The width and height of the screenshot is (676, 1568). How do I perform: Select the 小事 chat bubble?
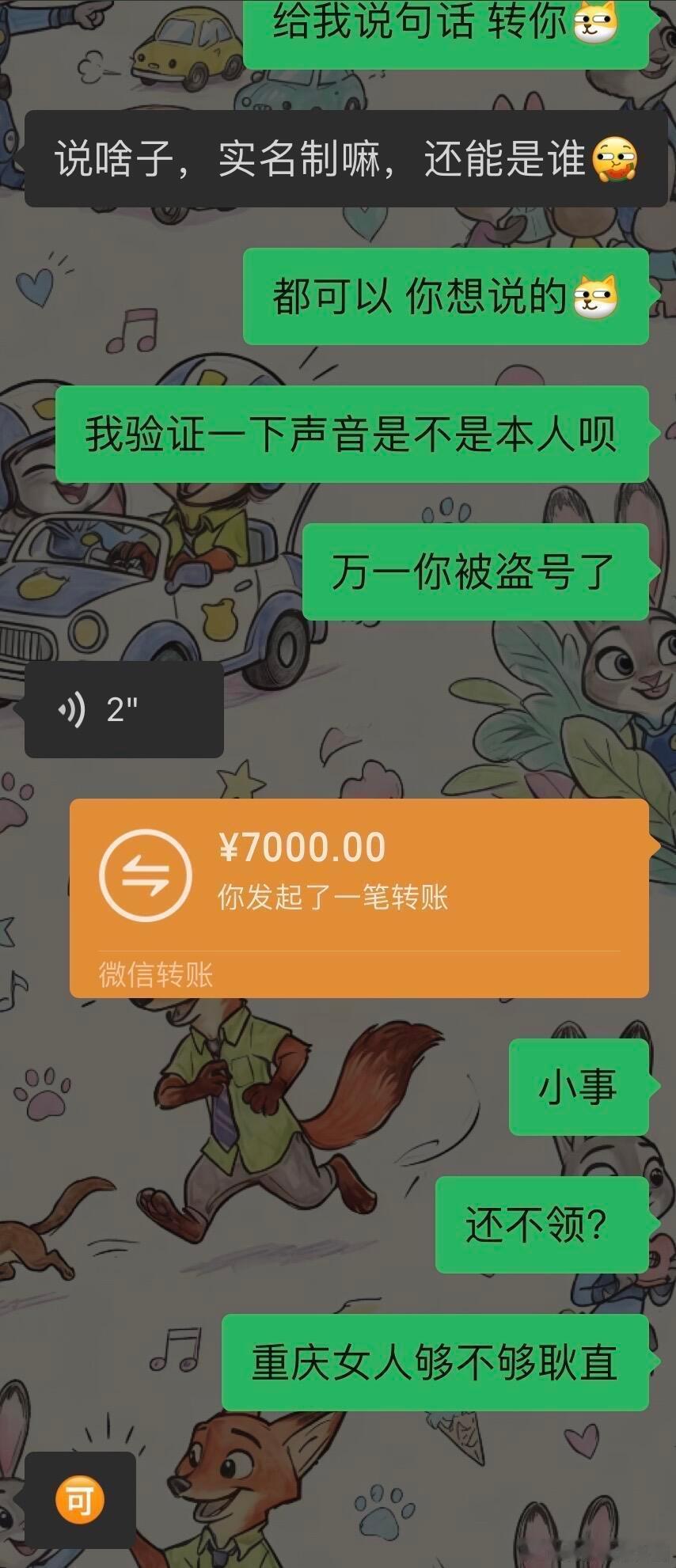[x=577, y=1085]
